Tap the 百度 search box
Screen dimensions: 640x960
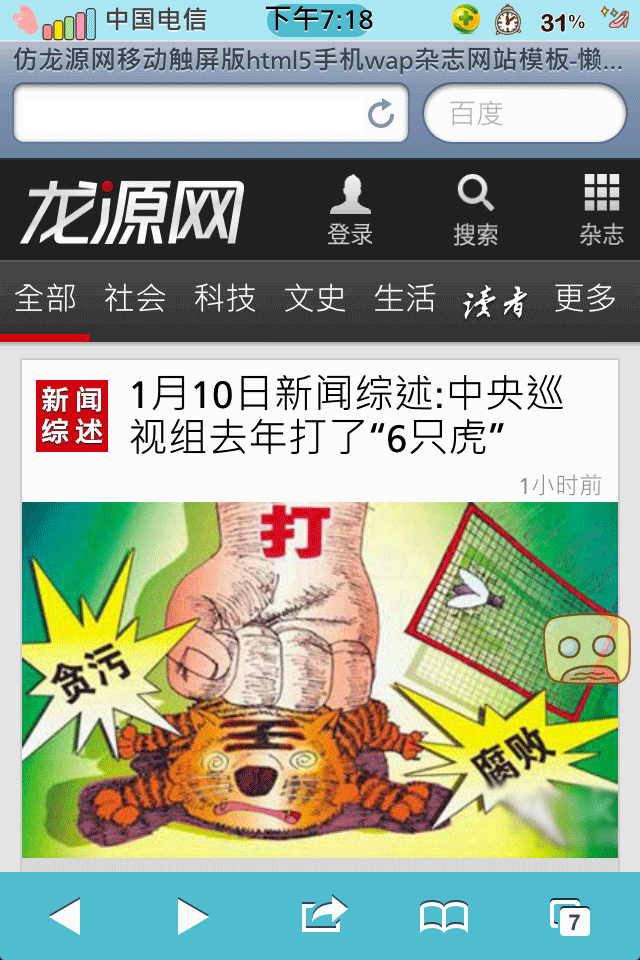(525, 113)
